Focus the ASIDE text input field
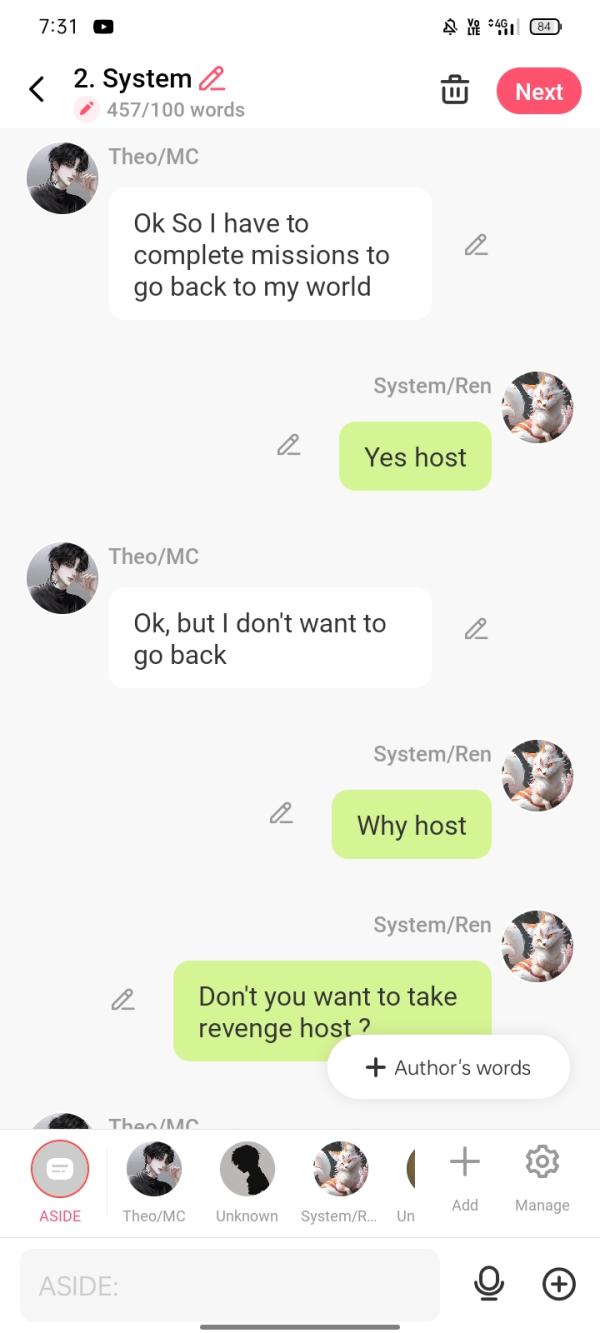Image resolution: width=600 pixels, height=1333 pixels. pos(230,1285)
